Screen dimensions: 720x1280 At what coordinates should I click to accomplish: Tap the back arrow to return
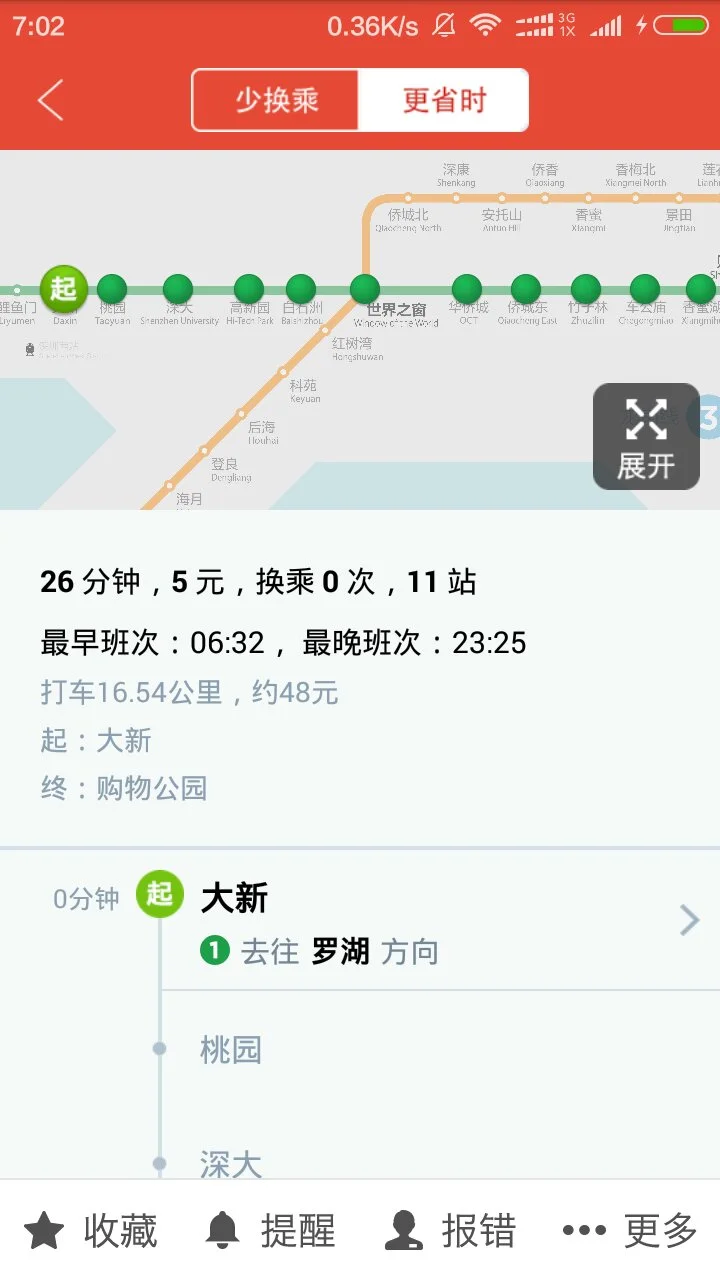(x=48, y=99)
